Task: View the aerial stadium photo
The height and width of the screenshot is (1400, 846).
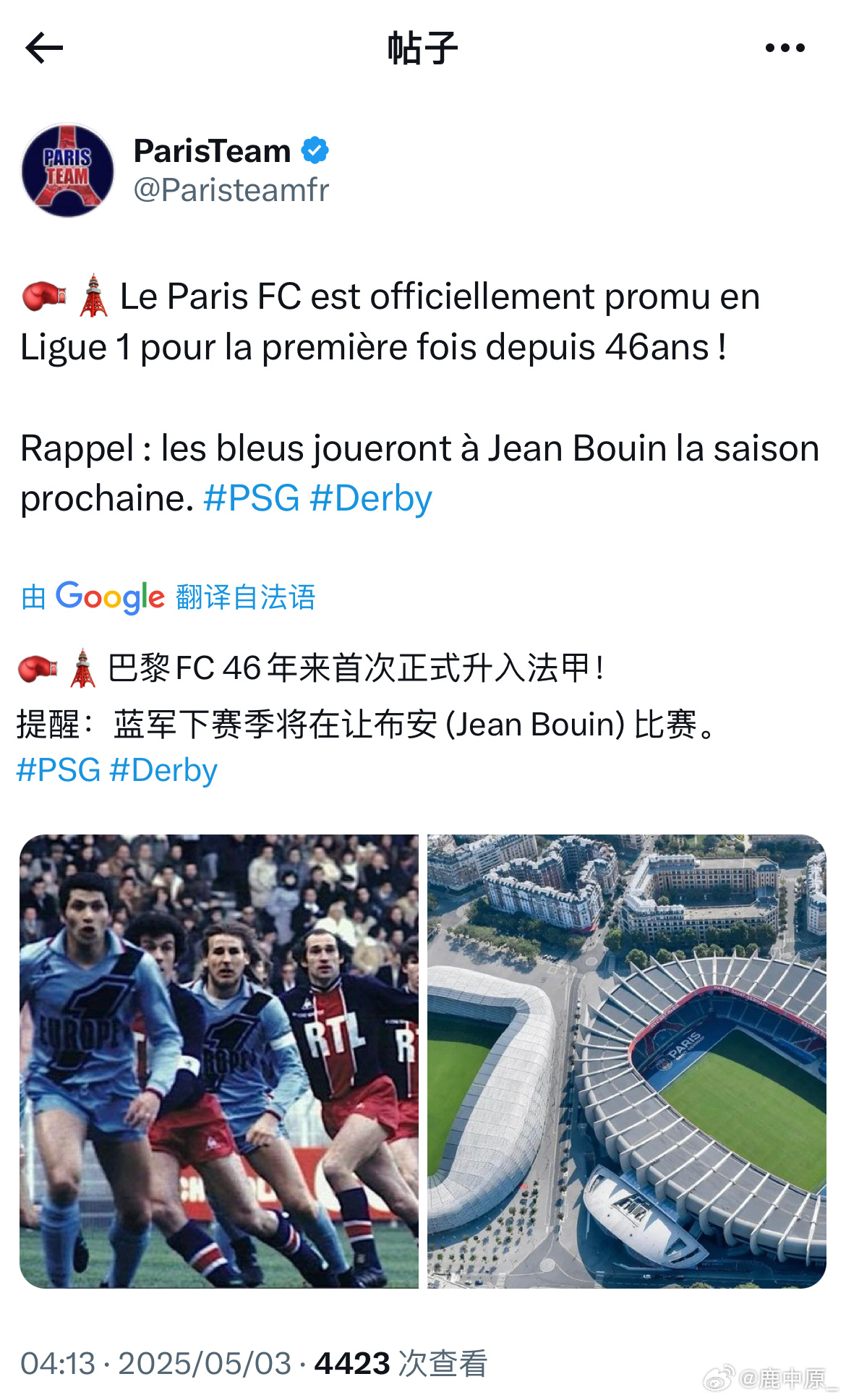Action: pos(626,1061)
